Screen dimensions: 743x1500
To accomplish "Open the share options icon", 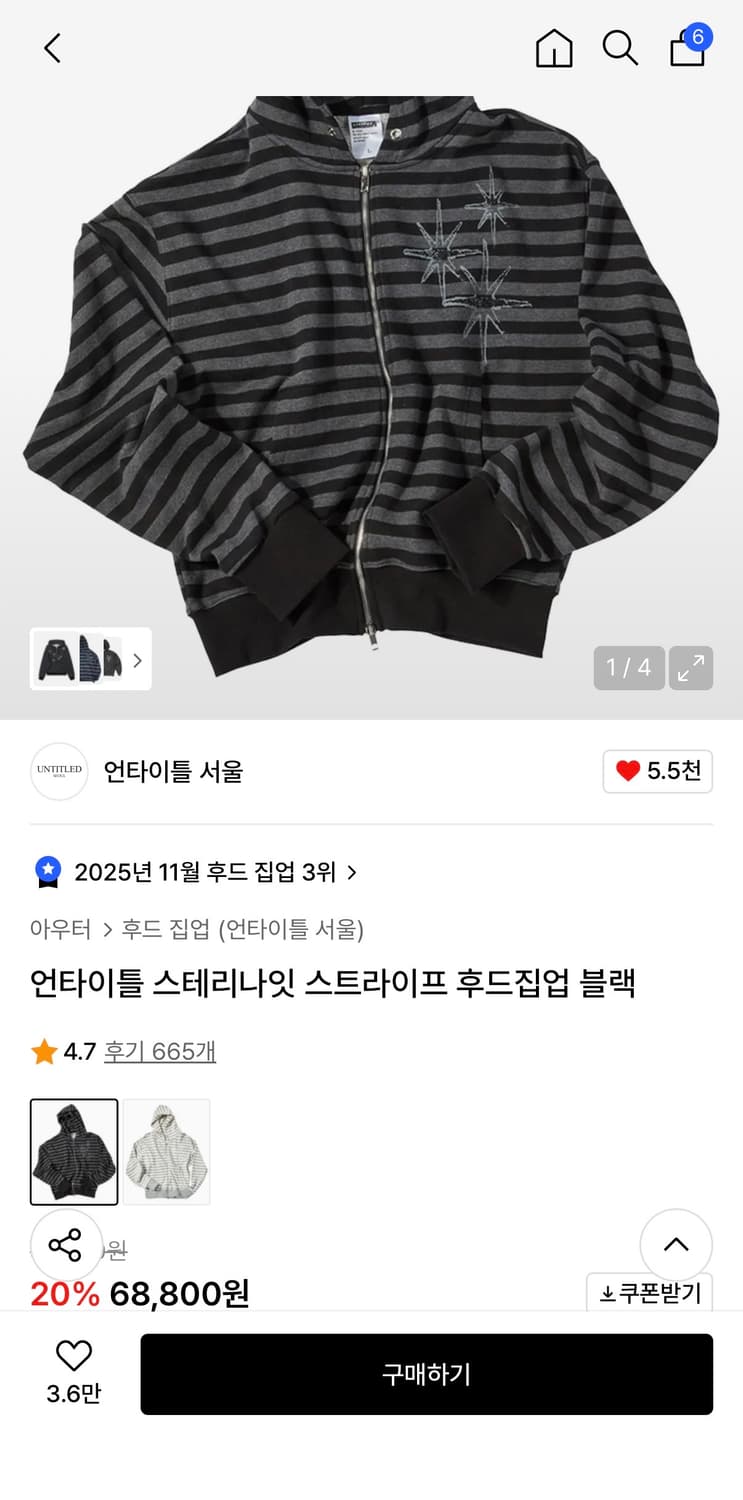I will pyautogui.click(x=66, y=1245).
